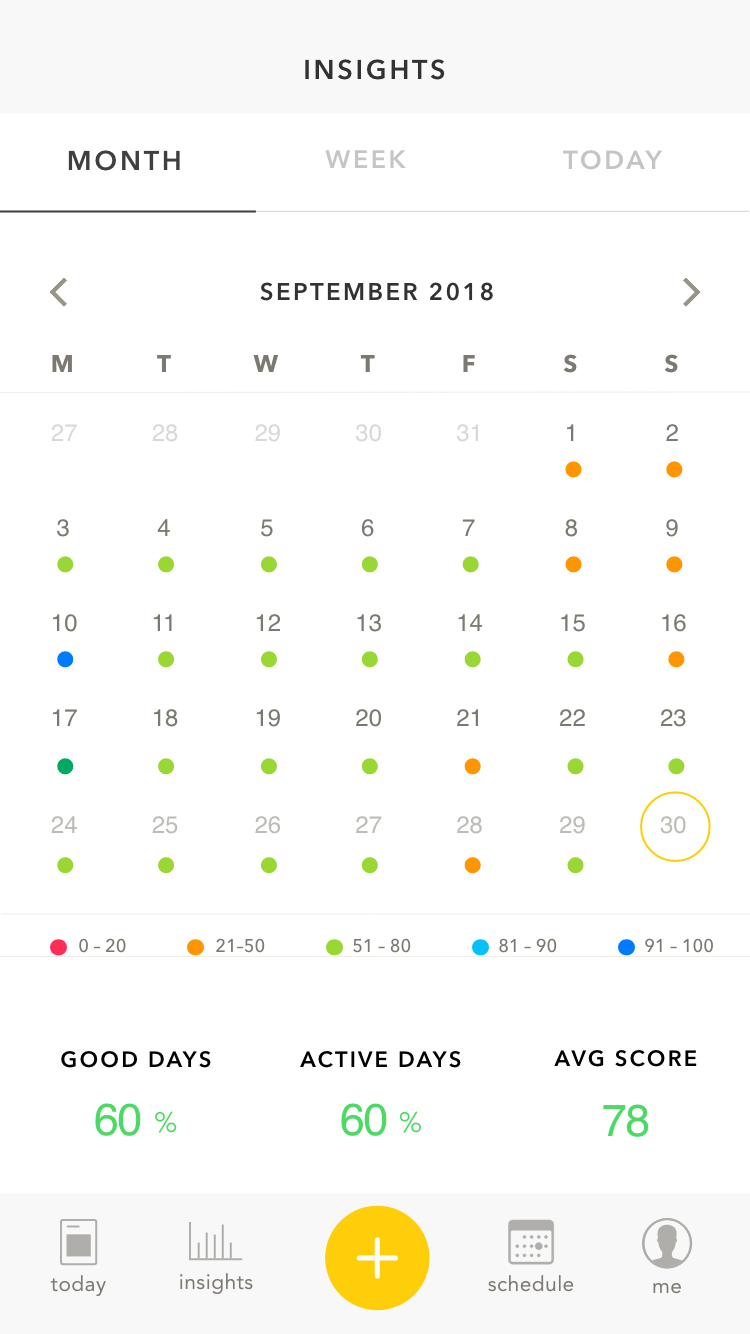Switch to the Today insights tab
The image size is (750, 1334).
coord(612,160)
